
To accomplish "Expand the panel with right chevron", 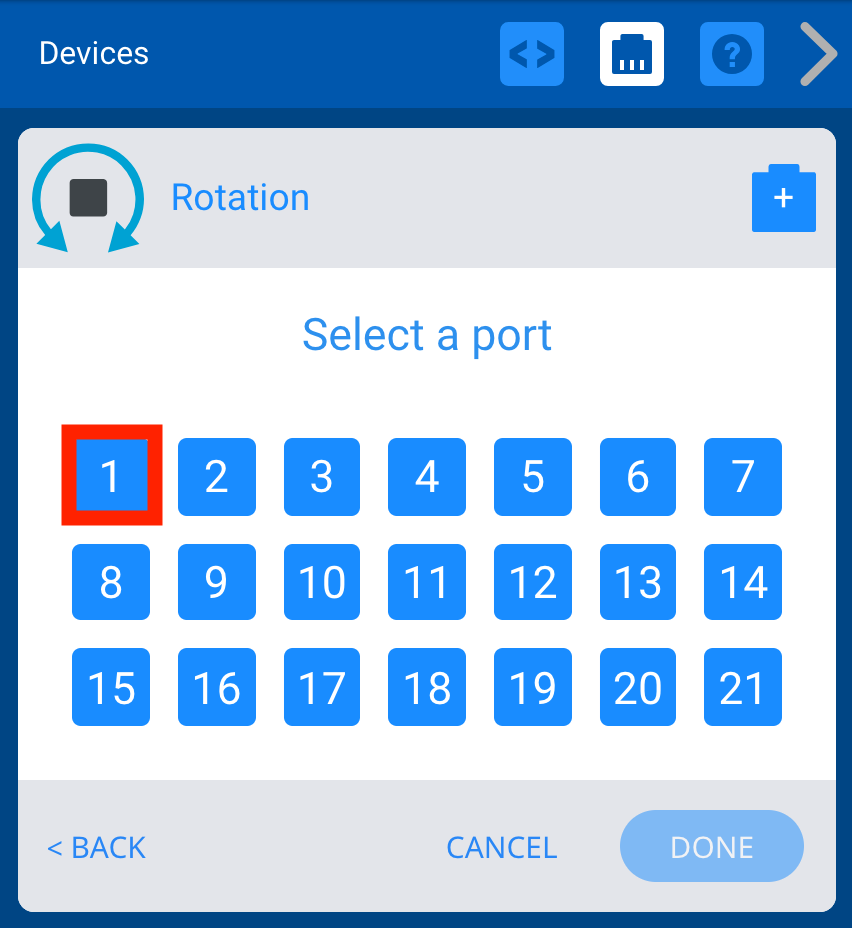I will pyautogui.click(x=818, y=54).
